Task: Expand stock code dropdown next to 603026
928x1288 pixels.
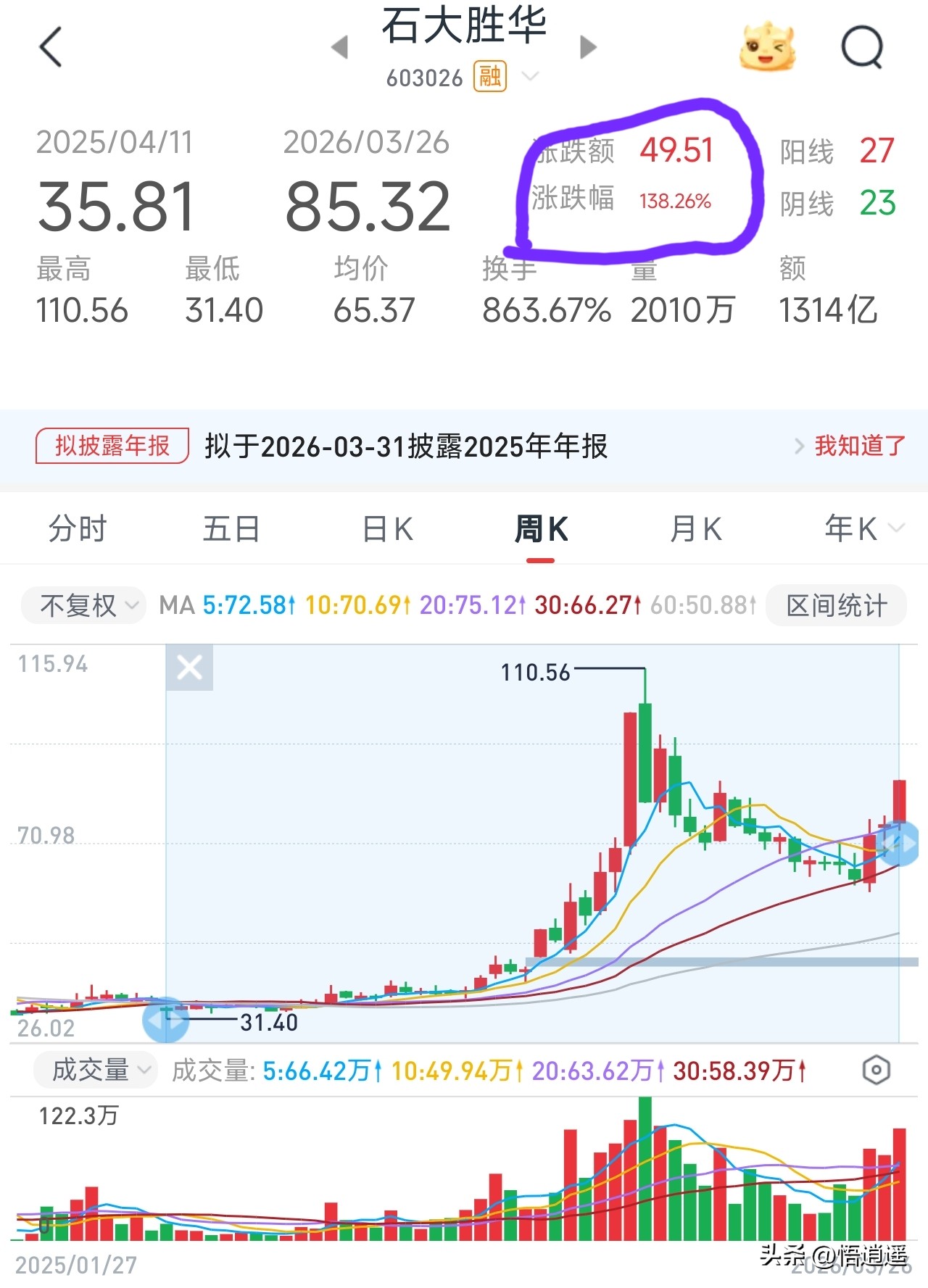Action: click(531, 75)
